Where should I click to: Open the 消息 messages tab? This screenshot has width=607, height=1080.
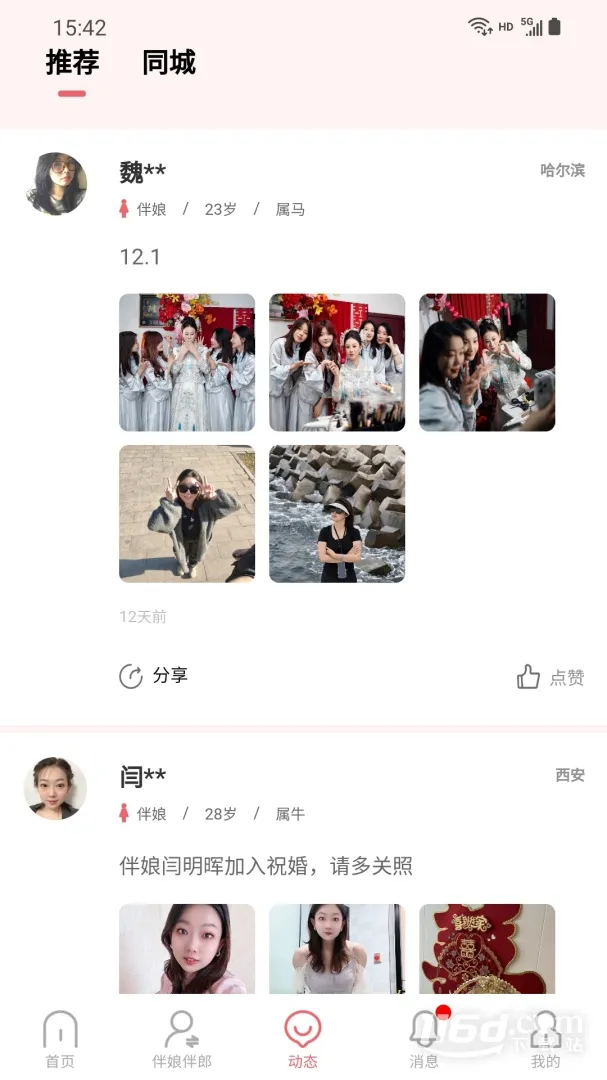424,1040
